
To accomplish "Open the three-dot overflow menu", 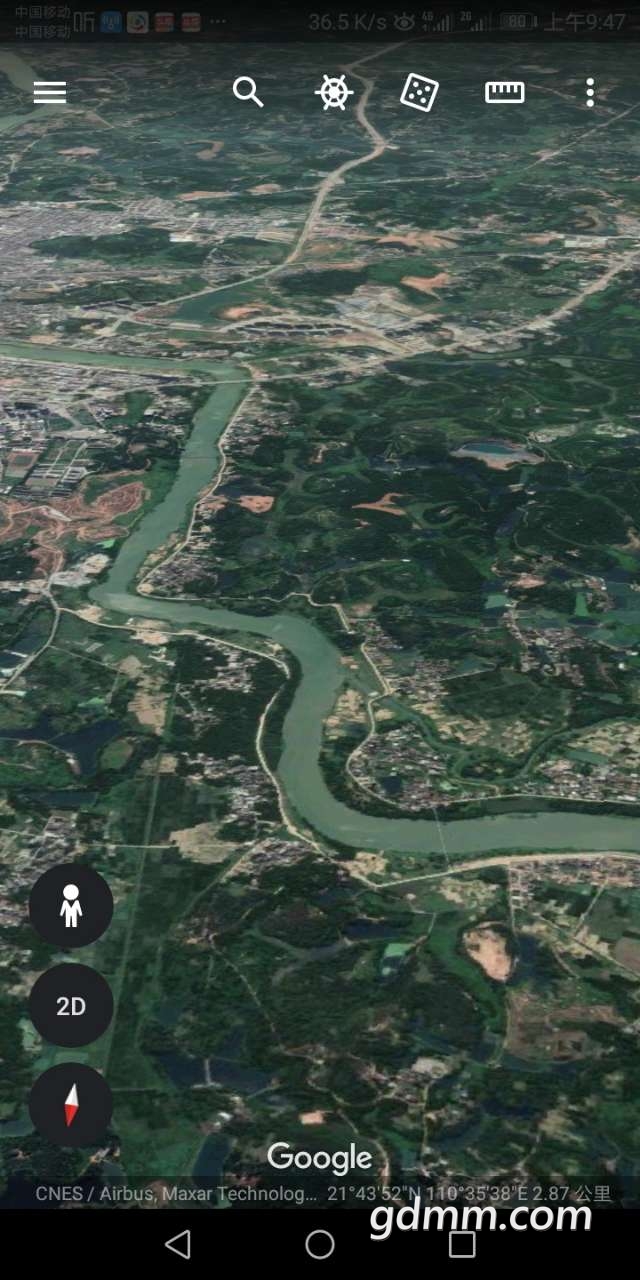I will coord(590,93).
